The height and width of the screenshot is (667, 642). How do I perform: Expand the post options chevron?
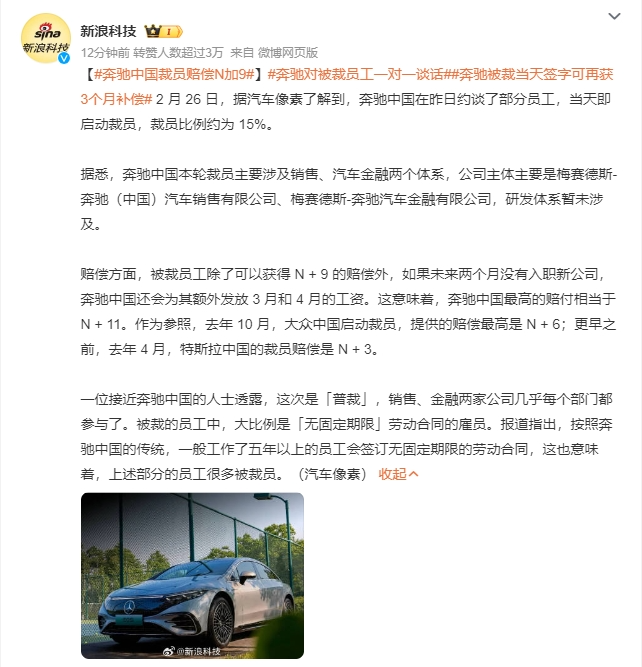tap(613, 16)
